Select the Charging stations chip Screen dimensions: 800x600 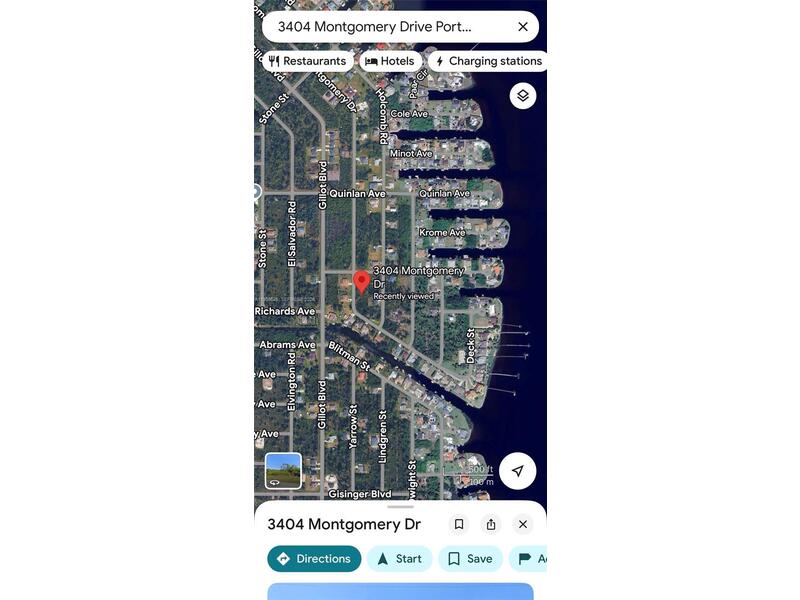tap(488, 61)
